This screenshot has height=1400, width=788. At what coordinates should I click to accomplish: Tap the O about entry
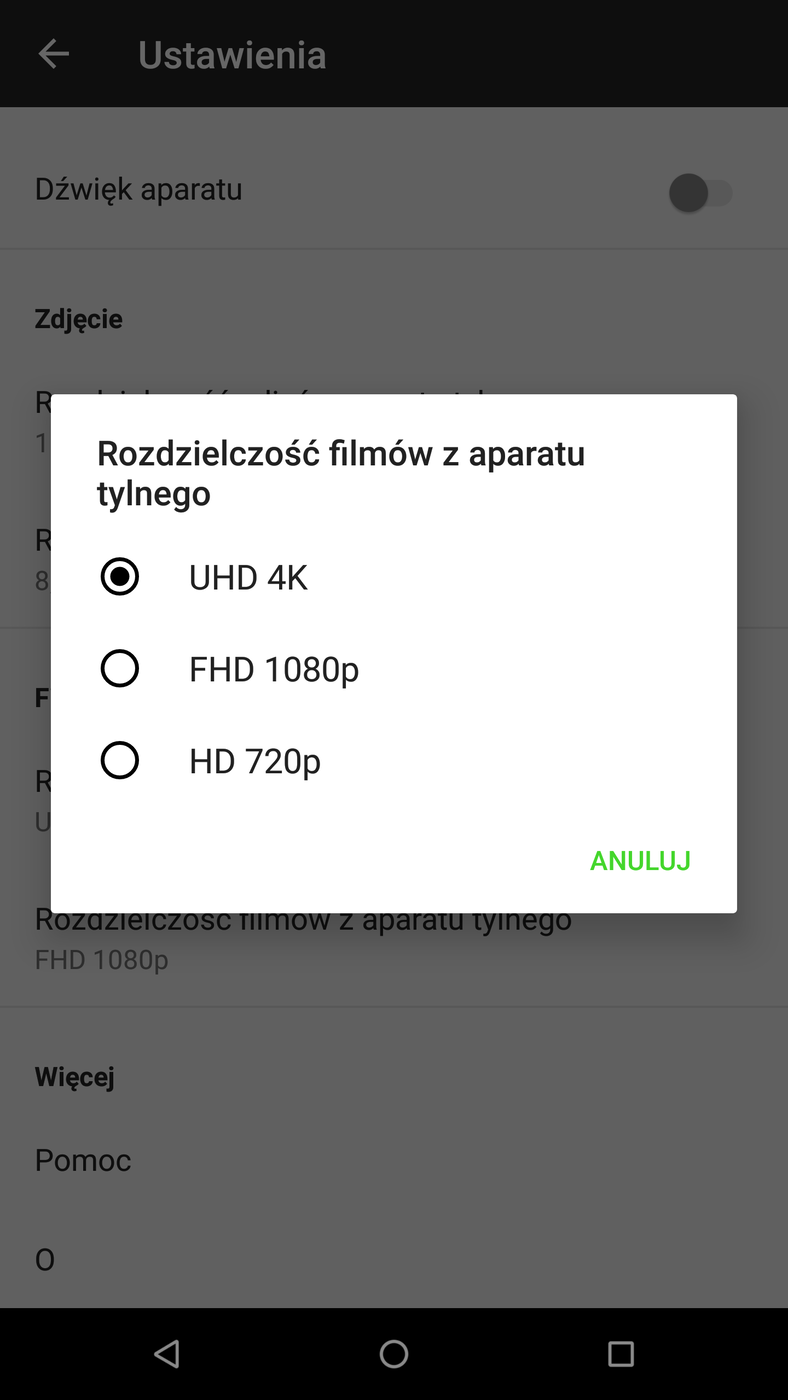(x=44, y=1259)
